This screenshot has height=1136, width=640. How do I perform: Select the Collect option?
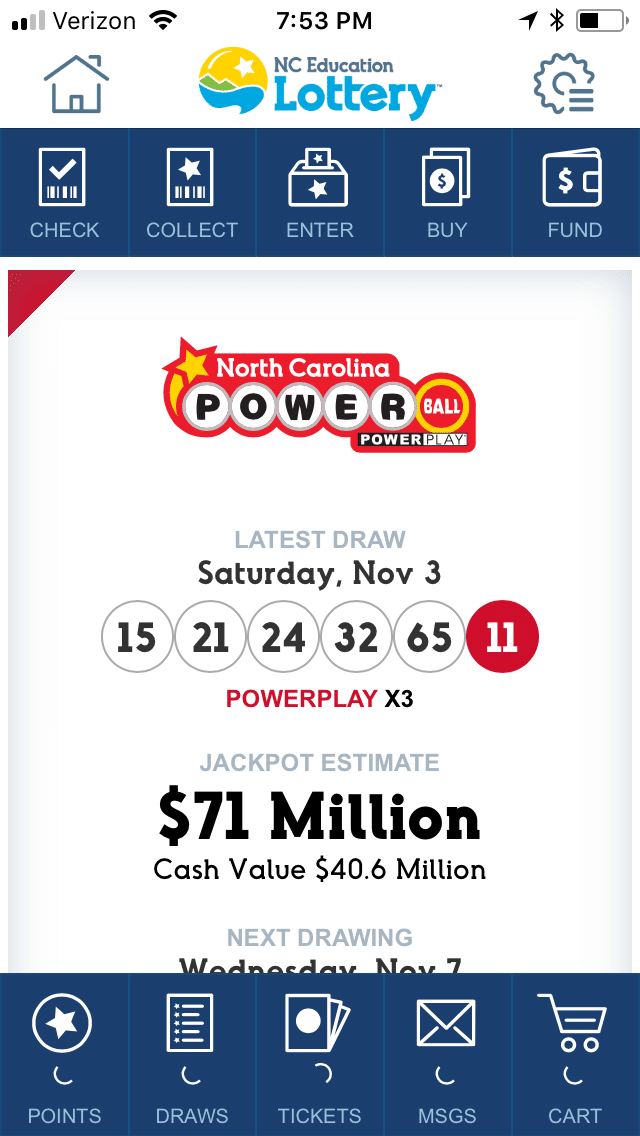(192, 193)
